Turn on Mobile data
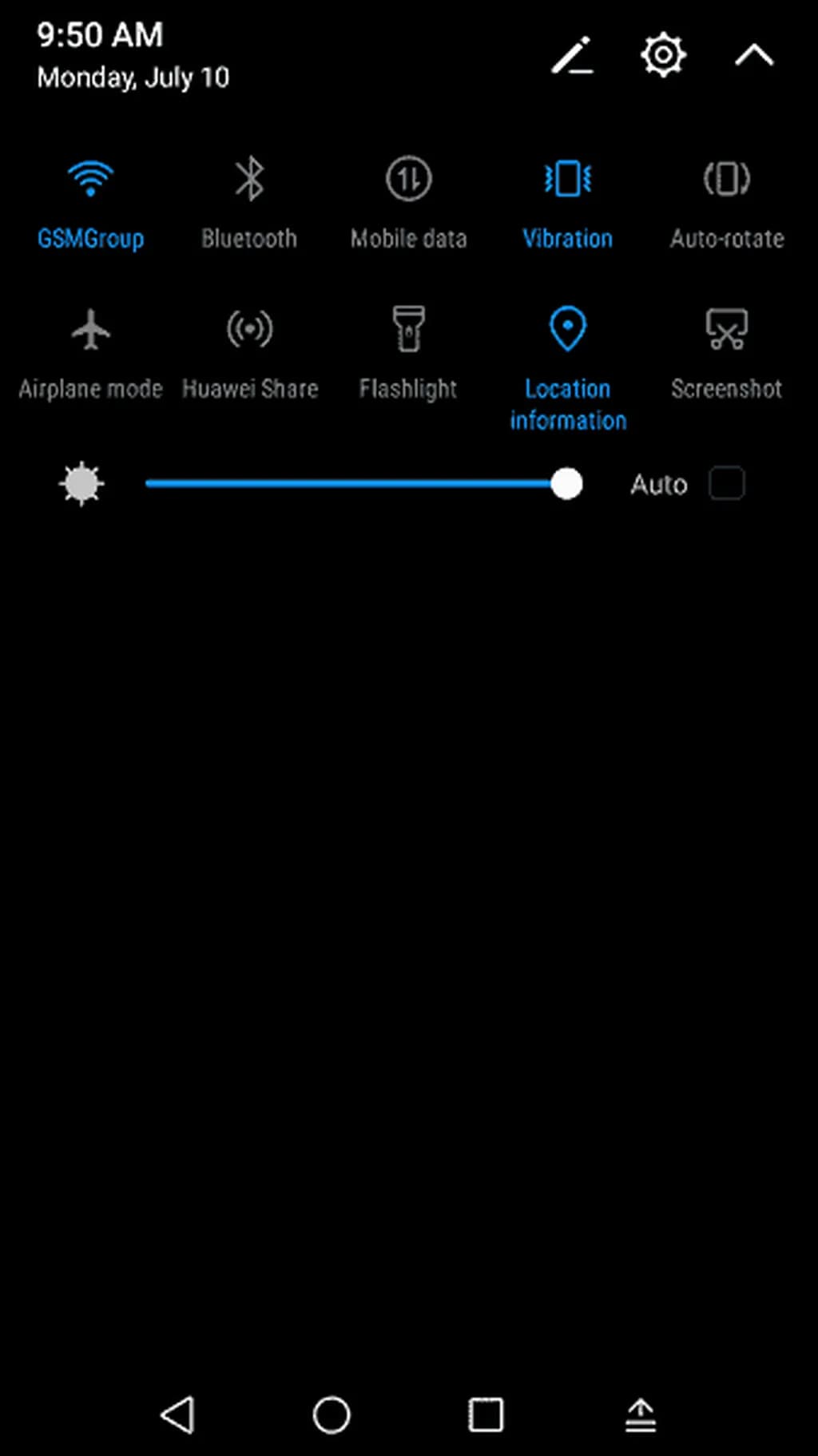This screenshot has height=1456, width=818. pyautogui.click(x=408, y=180)
